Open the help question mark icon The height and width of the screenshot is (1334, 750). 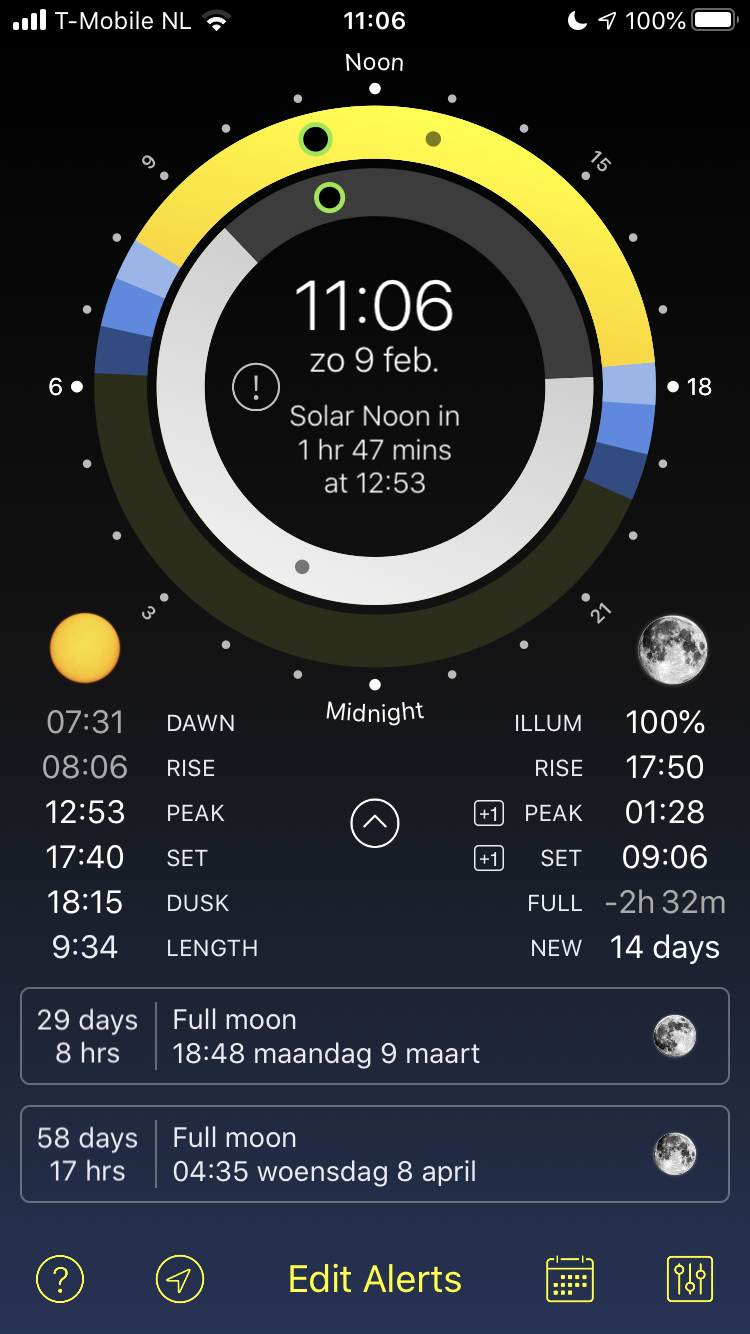pyautogui.click(x=60, y=1278)
